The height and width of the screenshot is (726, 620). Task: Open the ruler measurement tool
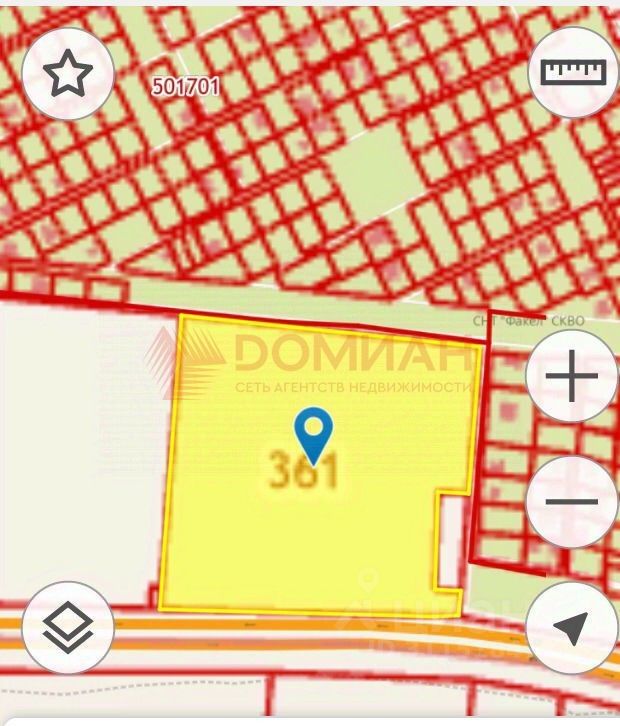tap(573, 72)
